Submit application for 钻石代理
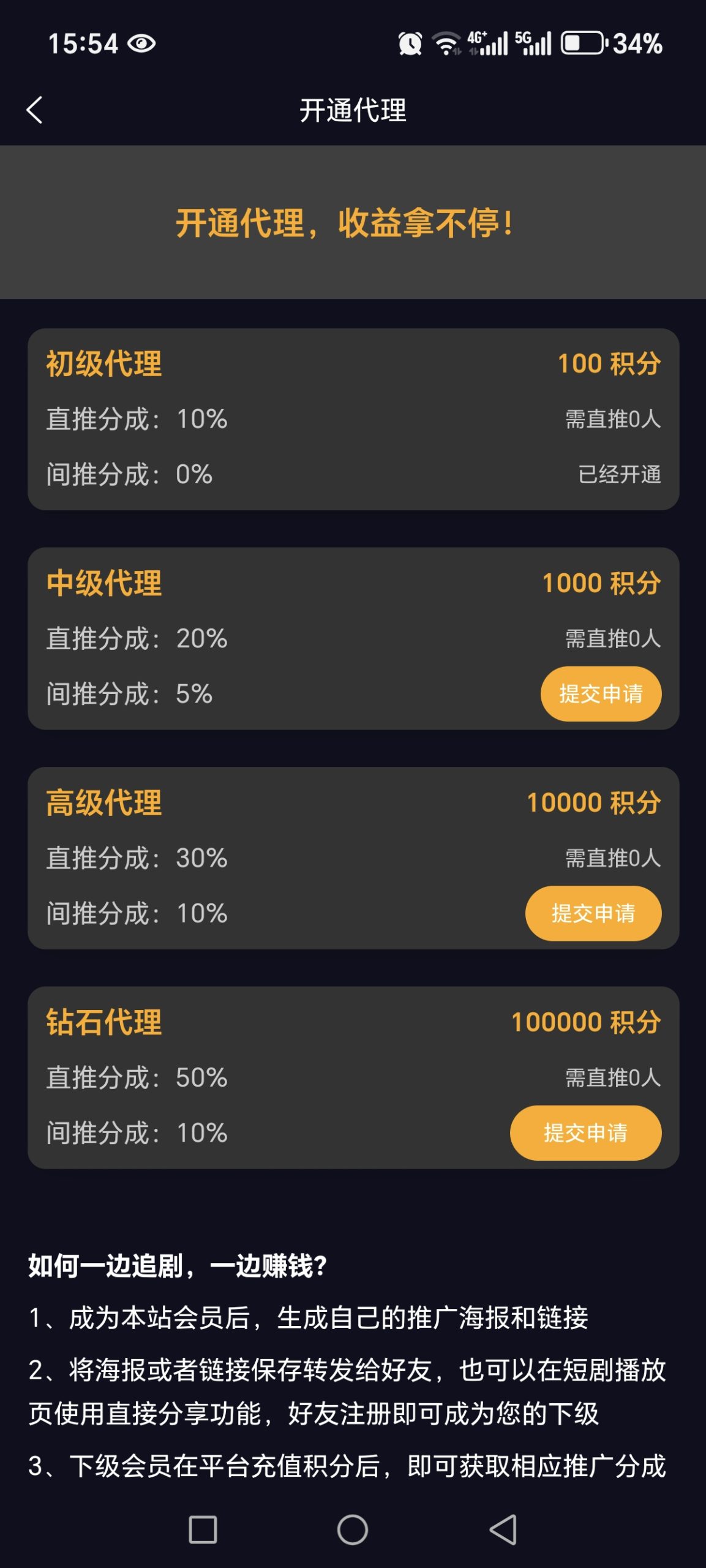Viewport: 706px width, 1568px height. [x=585, y=1133]
